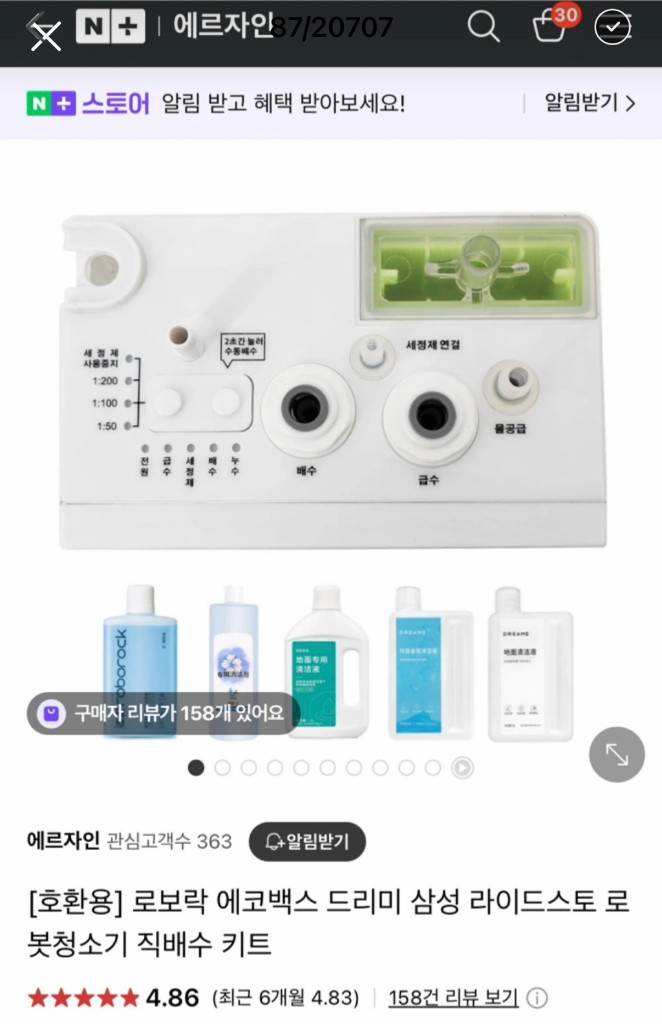Open the 에르자인 store name above the title
Viewport: 662px width, 1024px height.
pos(62,841)
